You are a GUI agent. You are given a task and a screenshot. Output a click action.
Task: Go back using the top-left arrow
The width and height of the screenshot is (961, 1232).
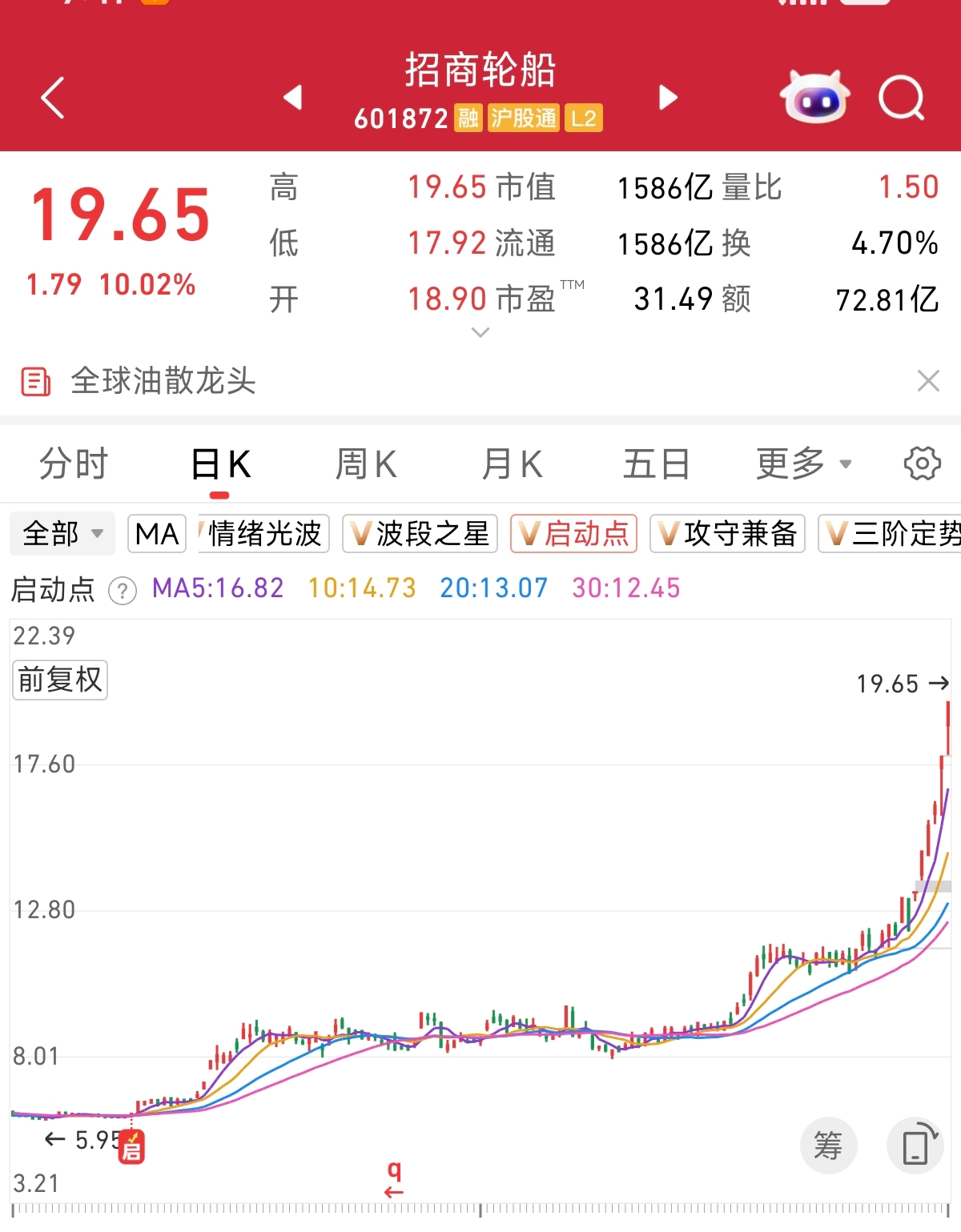pyautogui.click(x=53, y=98)
